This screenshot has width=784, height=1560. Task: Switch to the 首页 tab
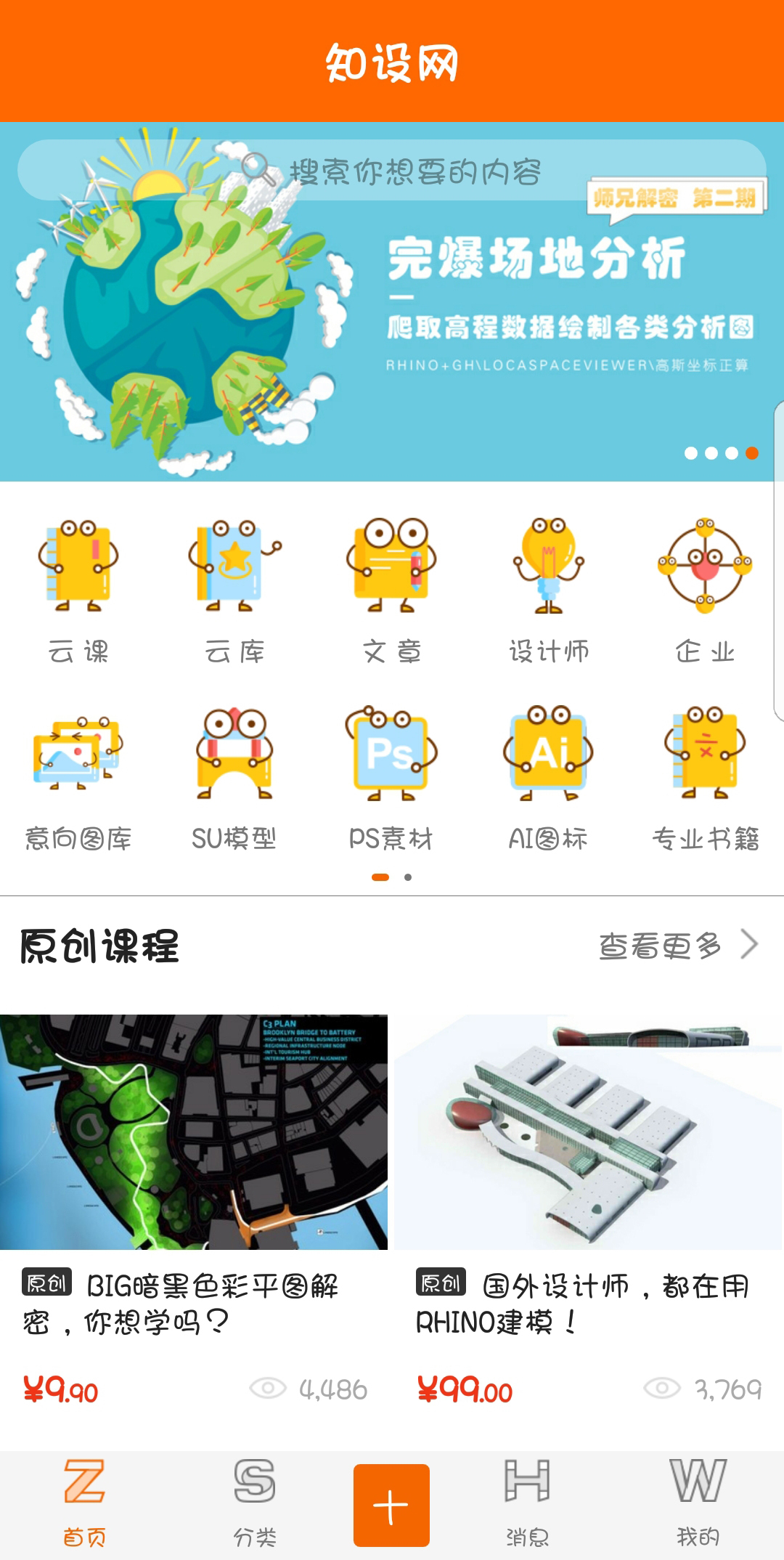coord(84,1503)
